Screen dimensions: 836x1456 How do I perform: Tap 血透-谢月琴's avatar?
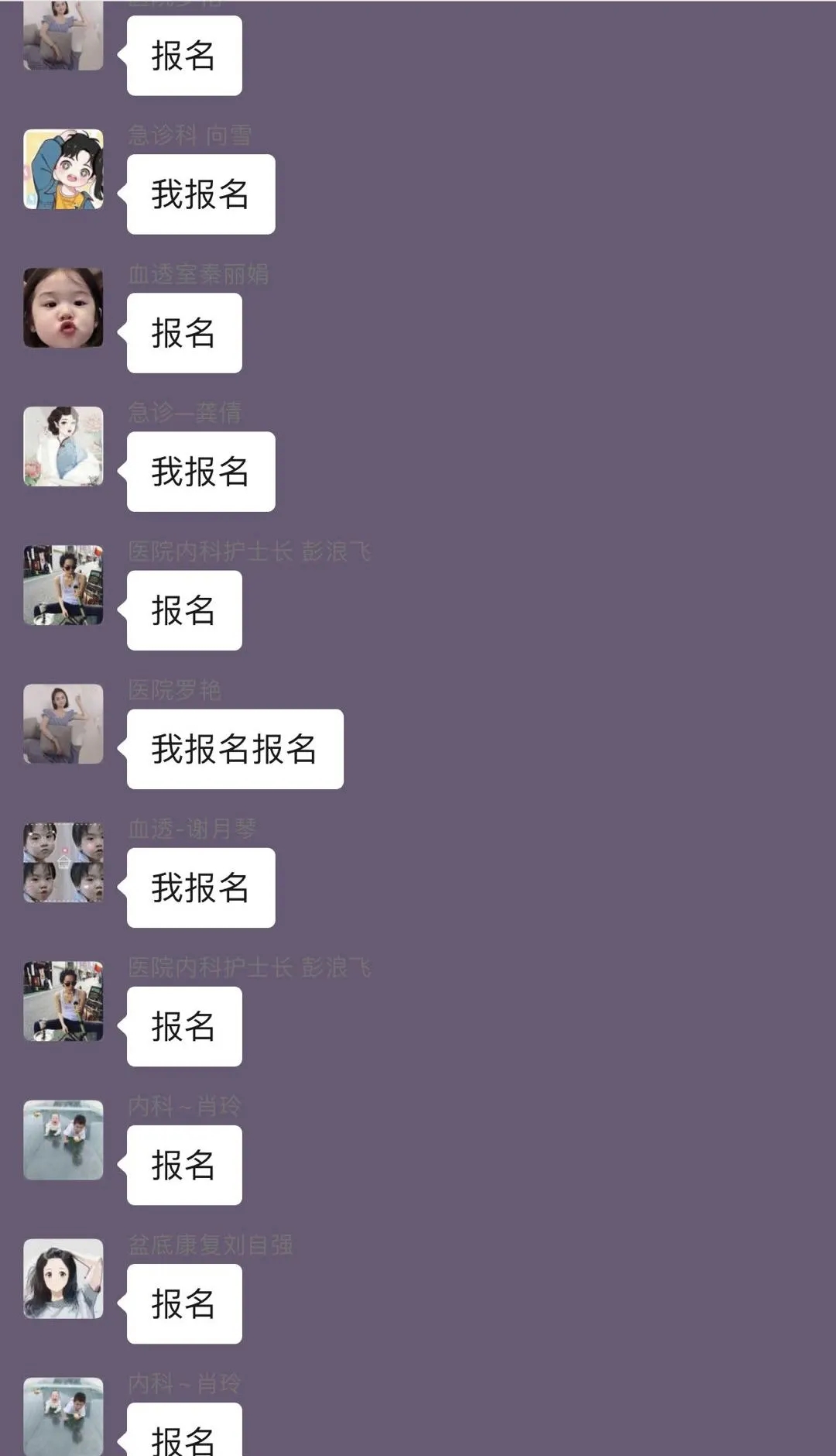click(63, 862)
